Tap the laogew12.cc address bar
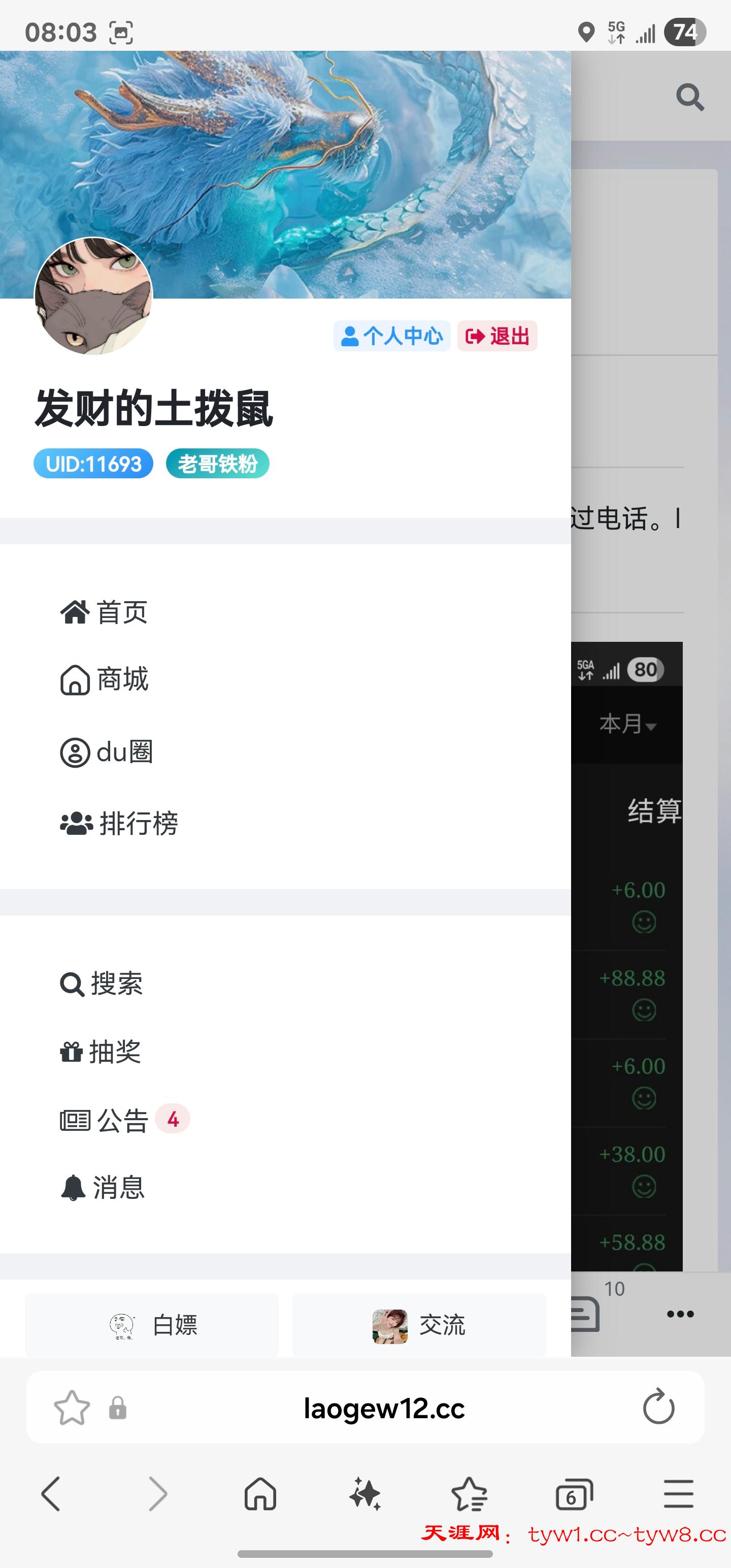 click(383, 1409)
